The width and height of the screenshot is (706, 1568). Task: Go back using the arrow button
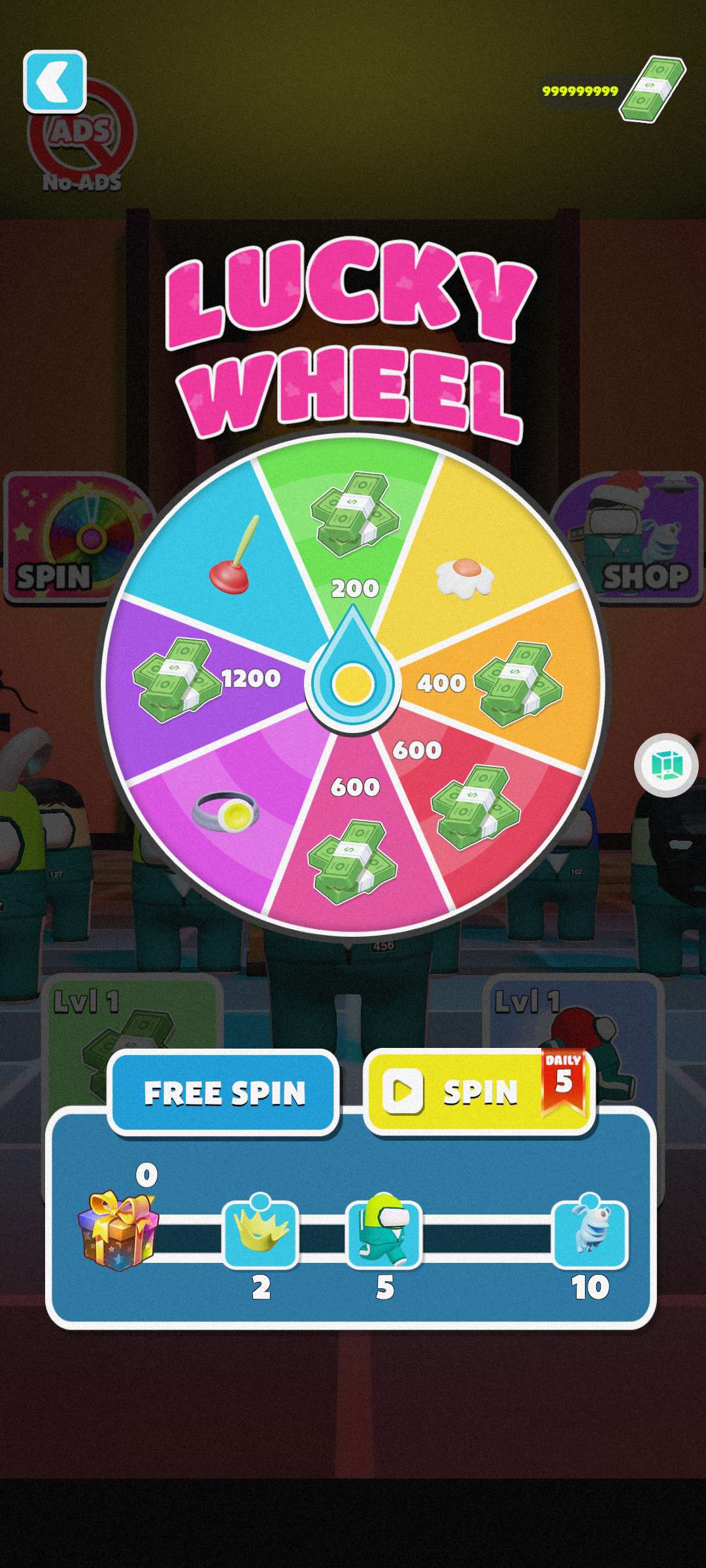pos(55,82)
